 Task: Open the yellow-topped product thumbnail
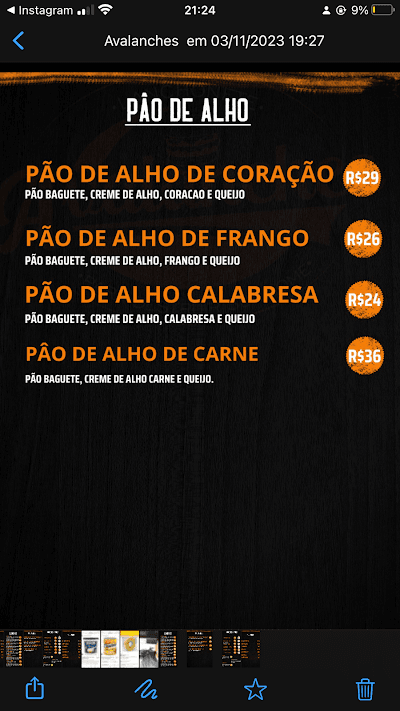click(130, 649)
